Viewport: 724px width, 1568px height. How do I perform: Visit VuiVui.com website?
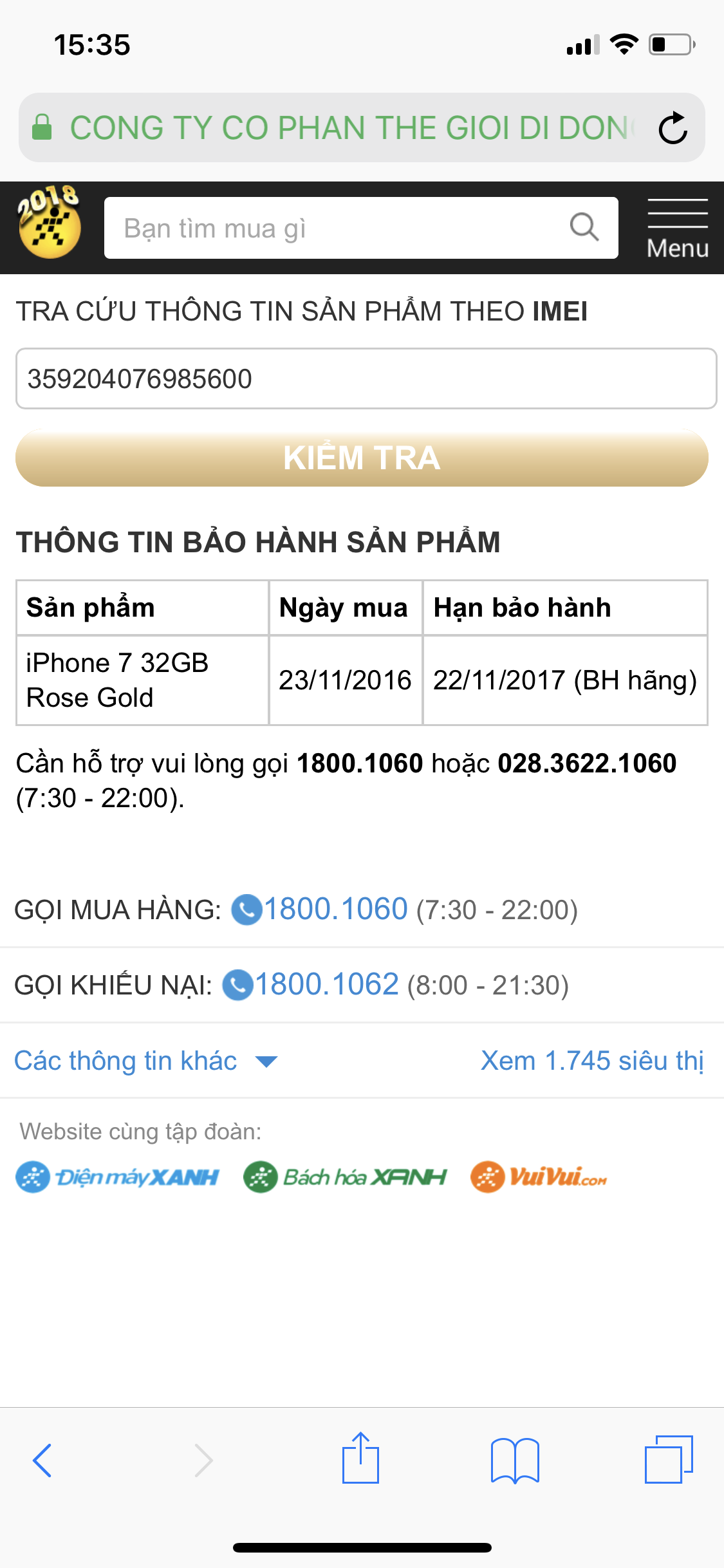539,1177
